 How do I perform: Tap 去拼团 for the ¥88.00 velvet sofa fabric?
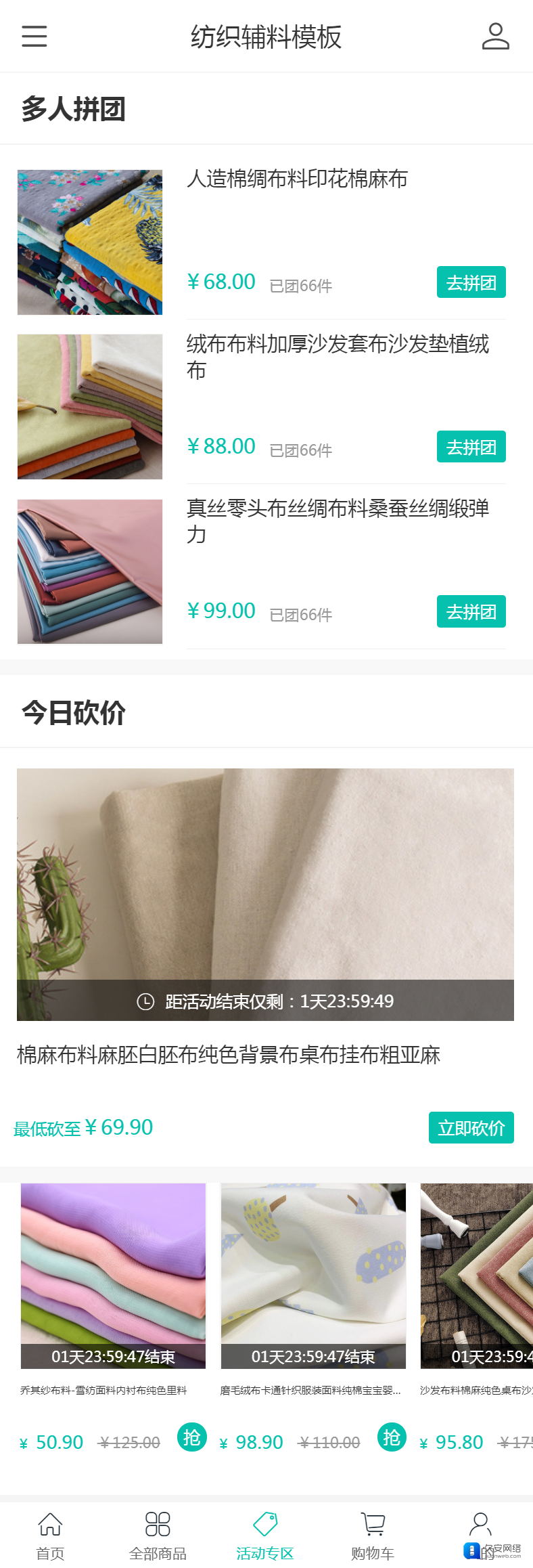[471, 447]
